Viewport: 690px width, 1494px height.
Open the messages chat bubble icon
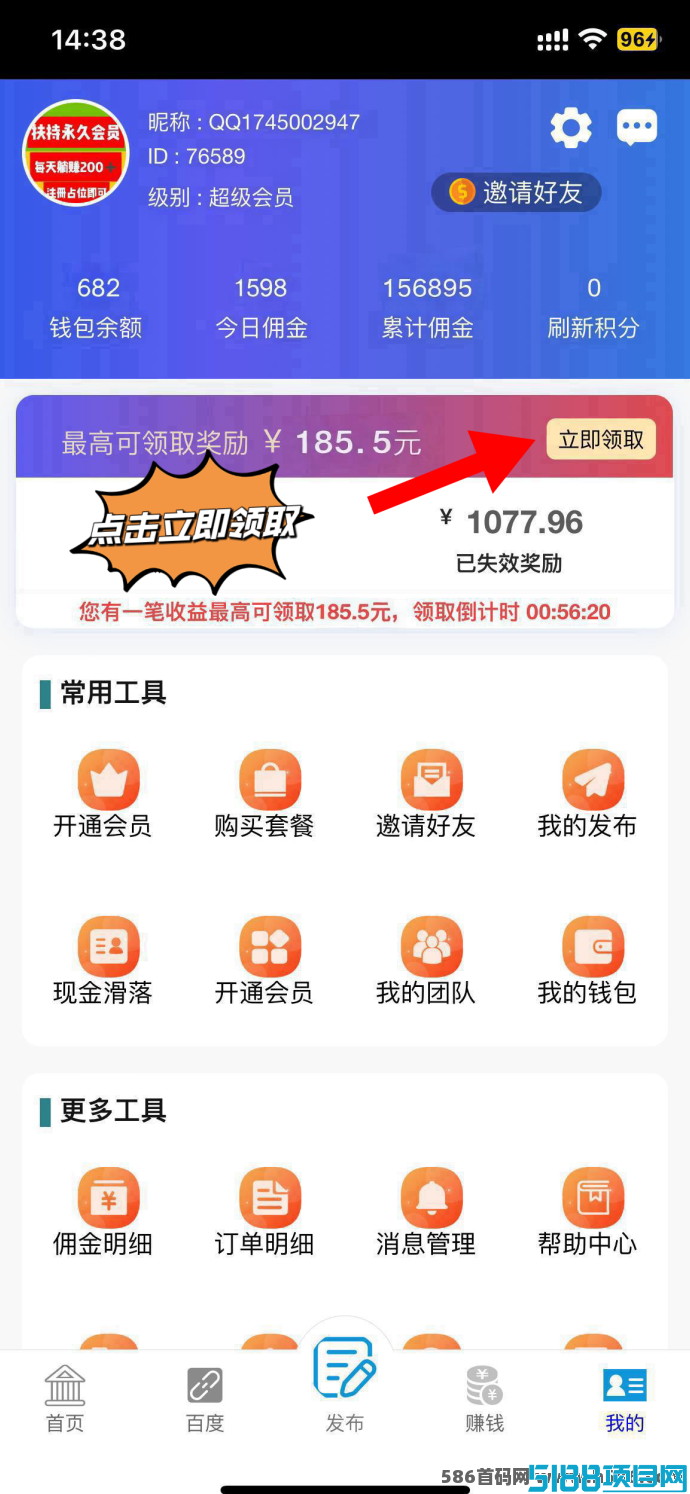pyautogui.click(x=637, y=128)
